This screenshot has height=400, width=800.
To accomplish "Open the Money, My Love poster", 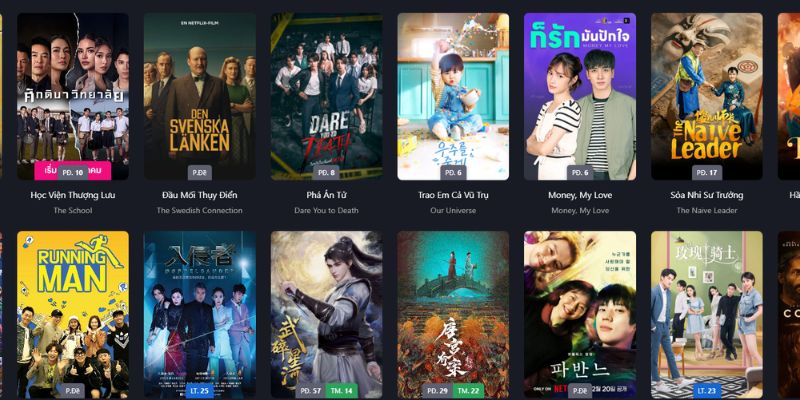I will (580, 95).
